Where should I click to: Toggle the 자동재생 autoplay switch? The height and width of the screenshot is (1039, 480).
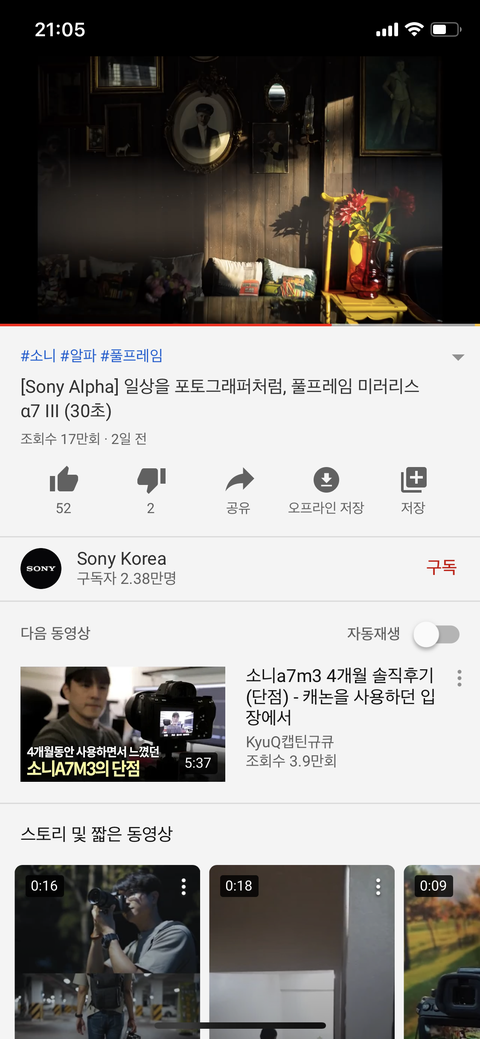pyautogui.click(x=436, y=634)
